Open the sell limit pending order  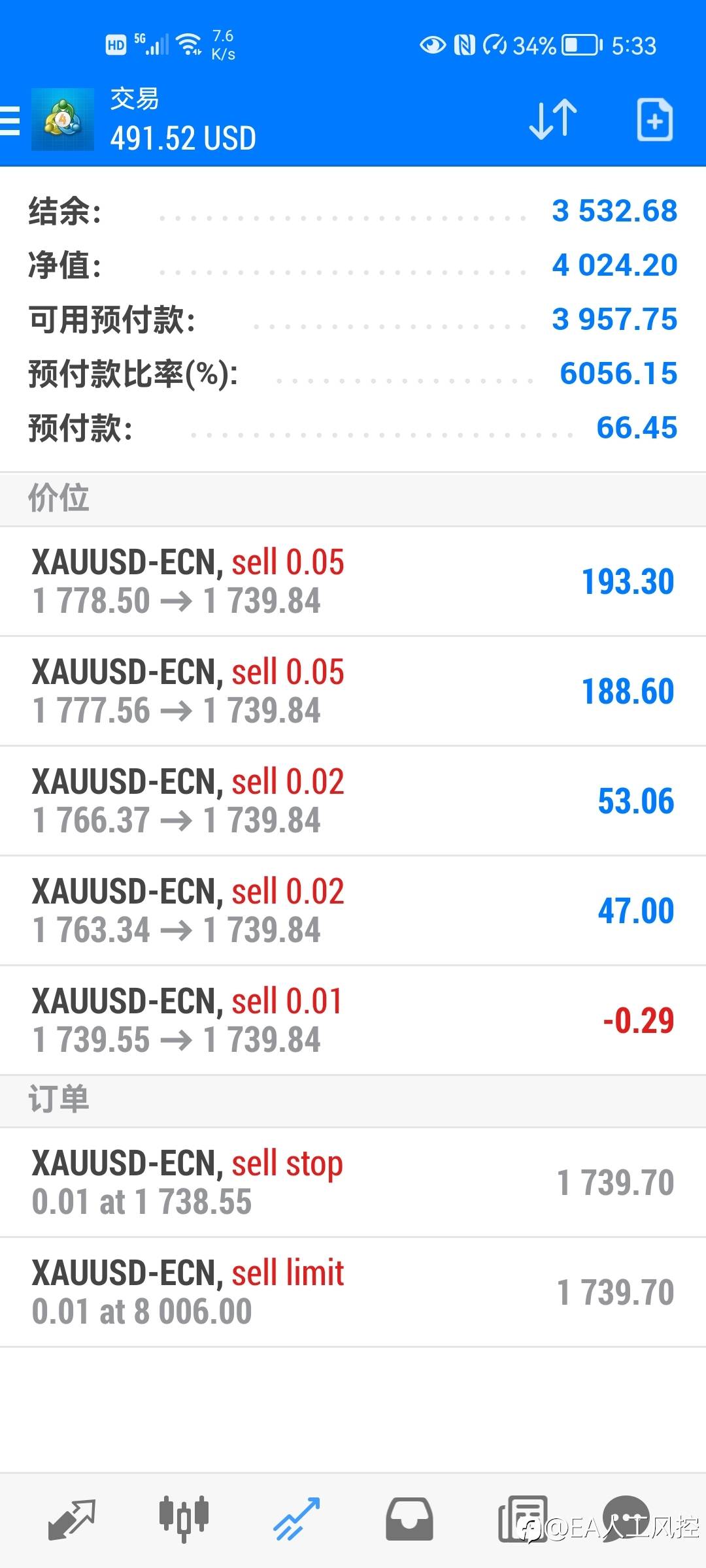point(353,1292)
